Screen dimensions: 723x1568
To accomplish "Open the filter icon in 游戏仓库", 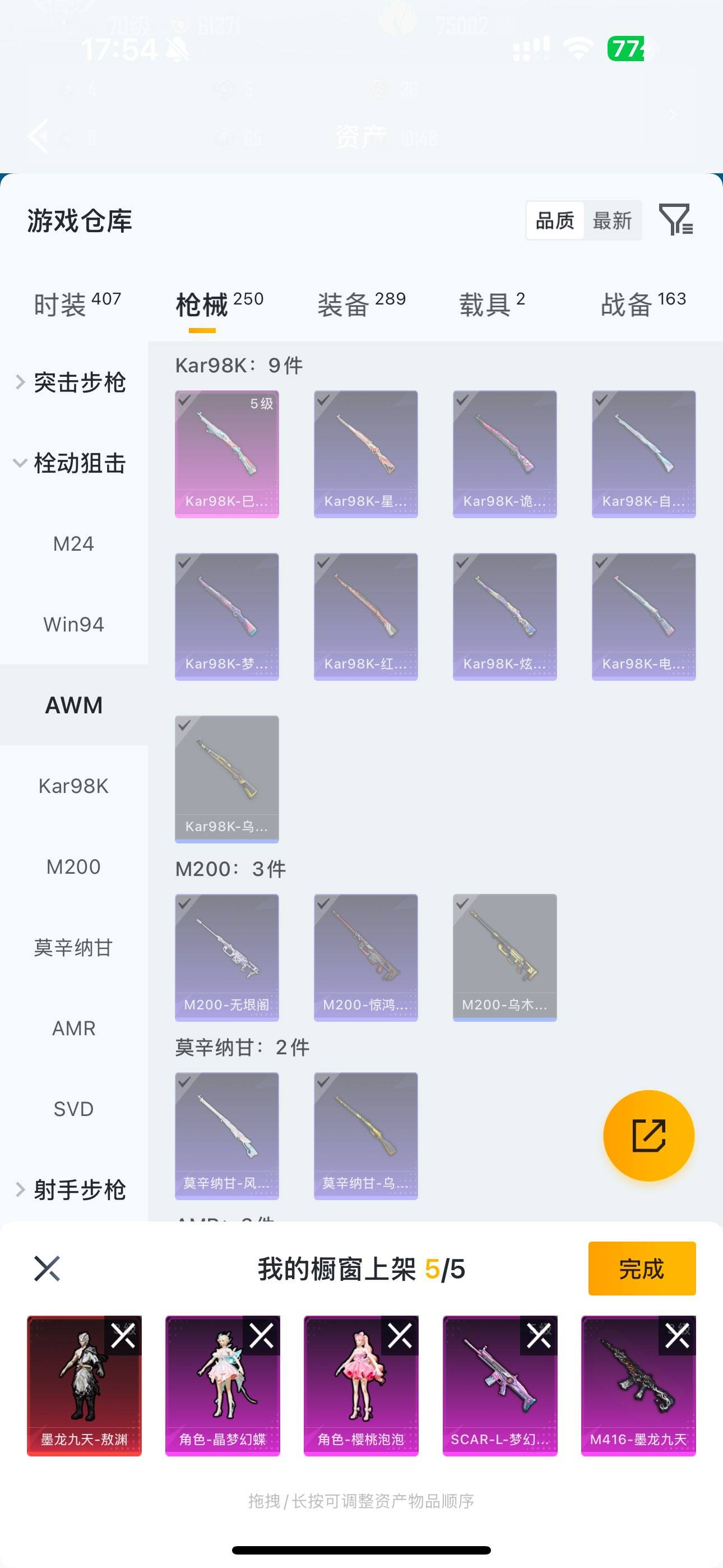I will [675, 220].
